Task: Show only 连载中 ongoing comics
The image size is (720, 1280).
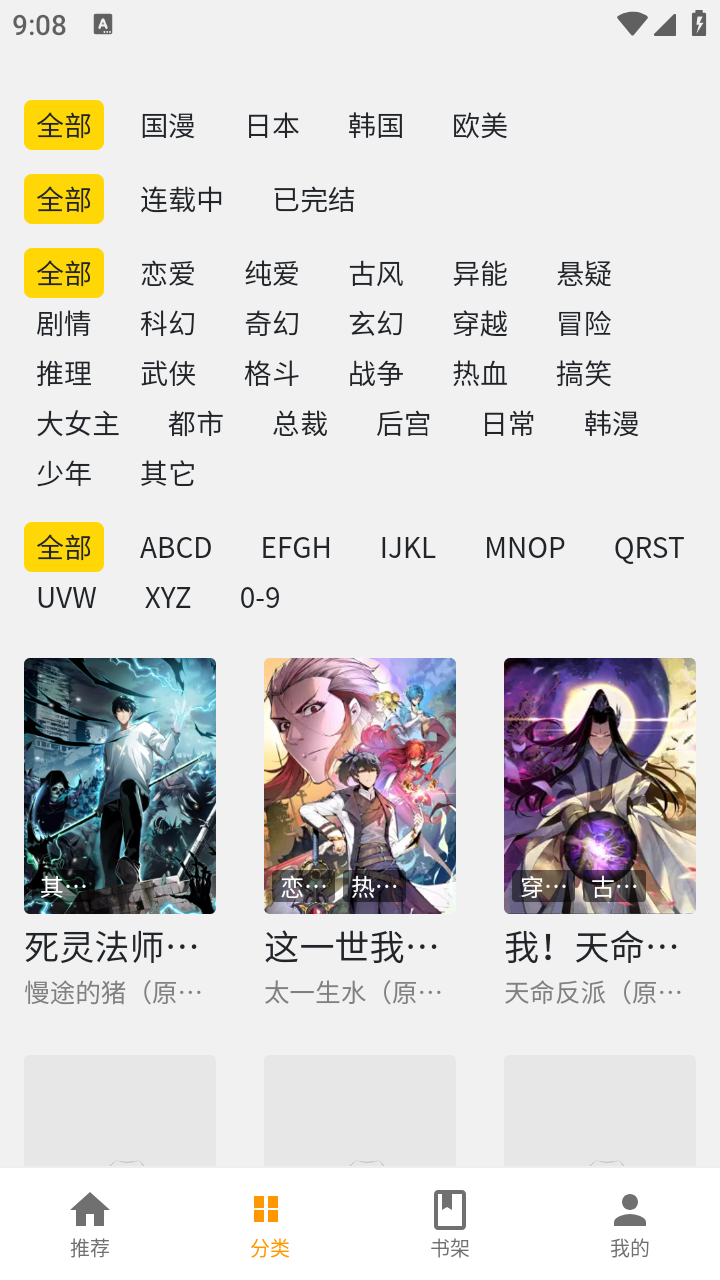Action: pyautogui.click(x=180, y=199)
